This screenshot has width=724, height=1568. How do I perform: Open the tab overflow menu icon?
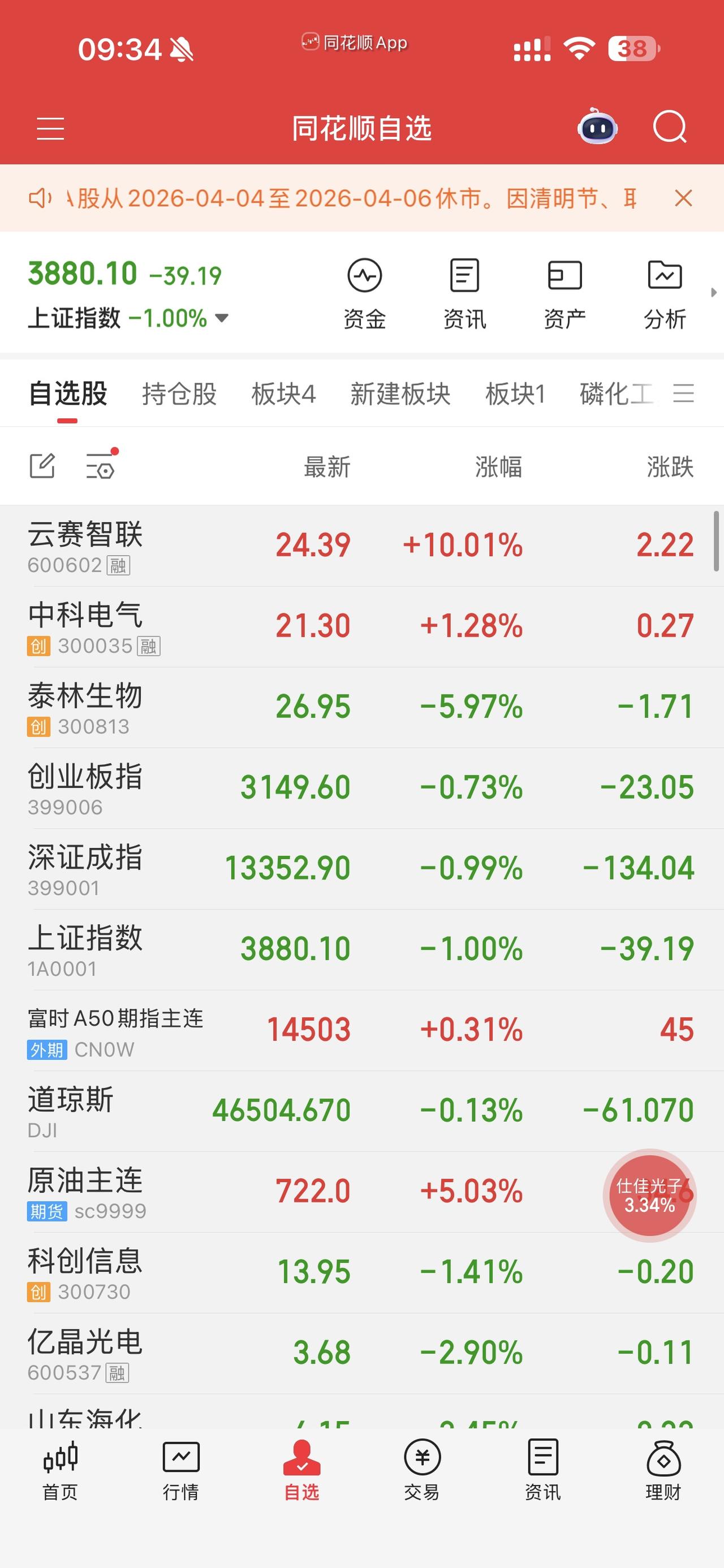pos(684,394)
